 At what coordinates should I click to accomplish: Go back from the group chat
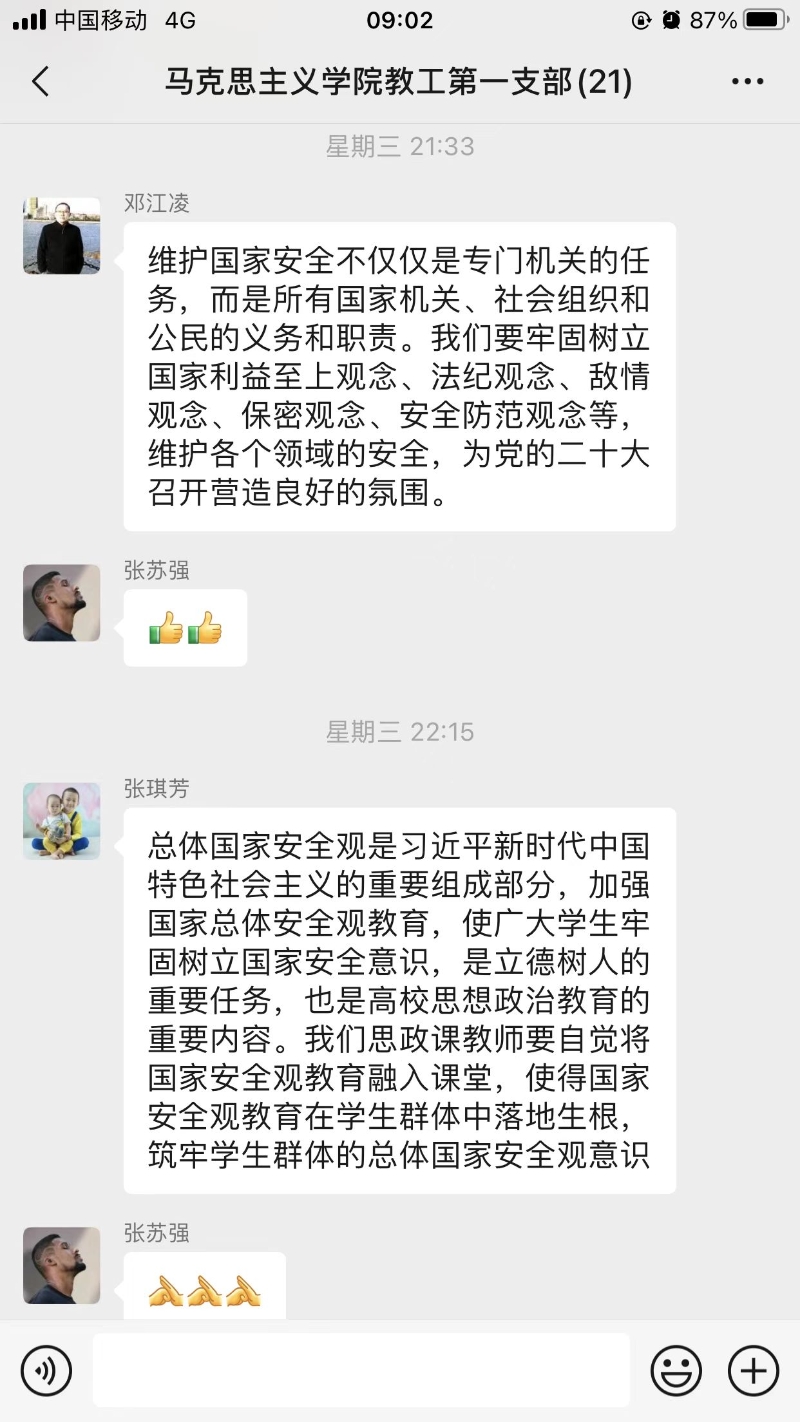41,81
